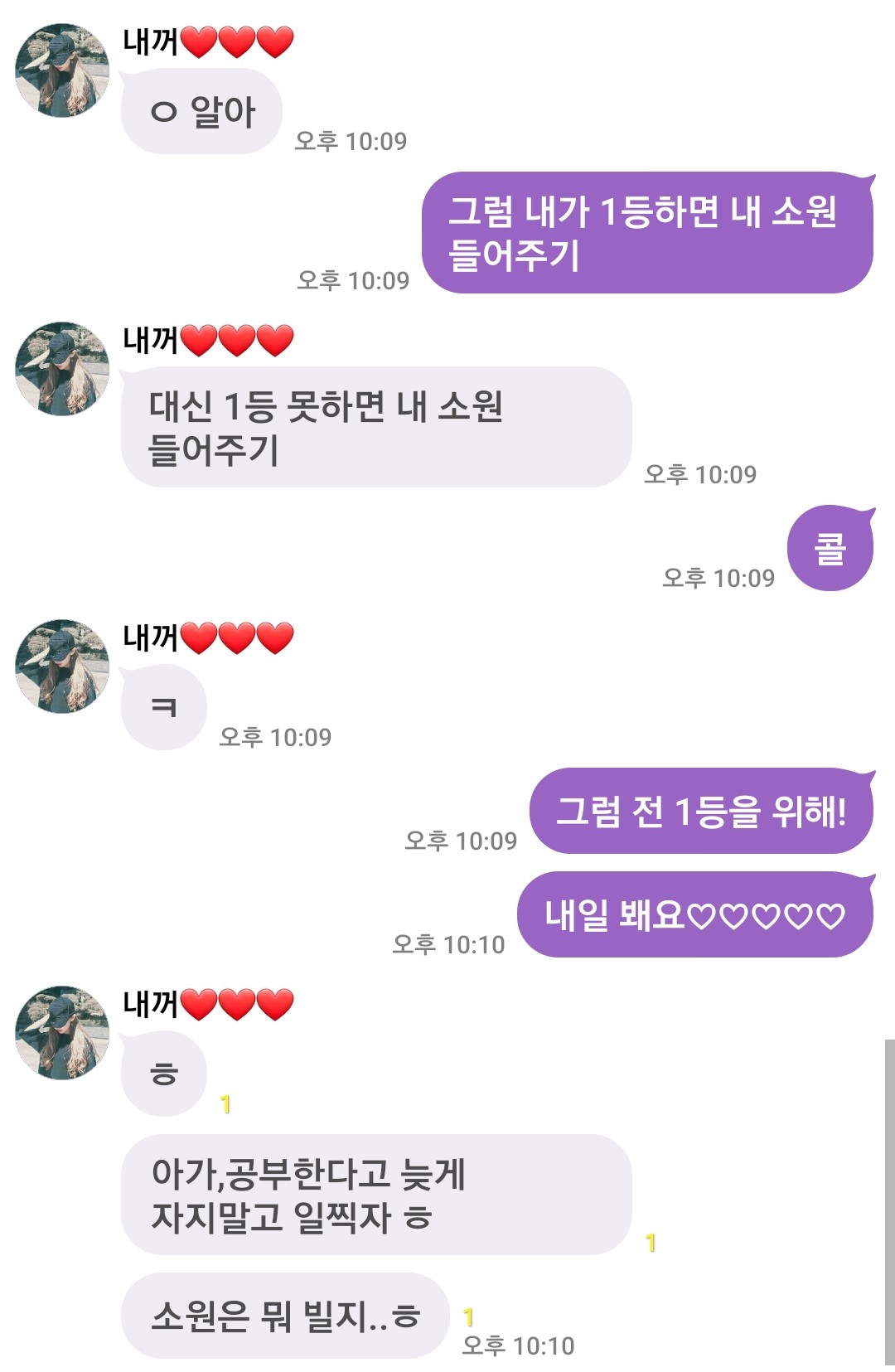
Task: Open sender avatar beside the "ㅎ" message
Action: click(62, 1033)
